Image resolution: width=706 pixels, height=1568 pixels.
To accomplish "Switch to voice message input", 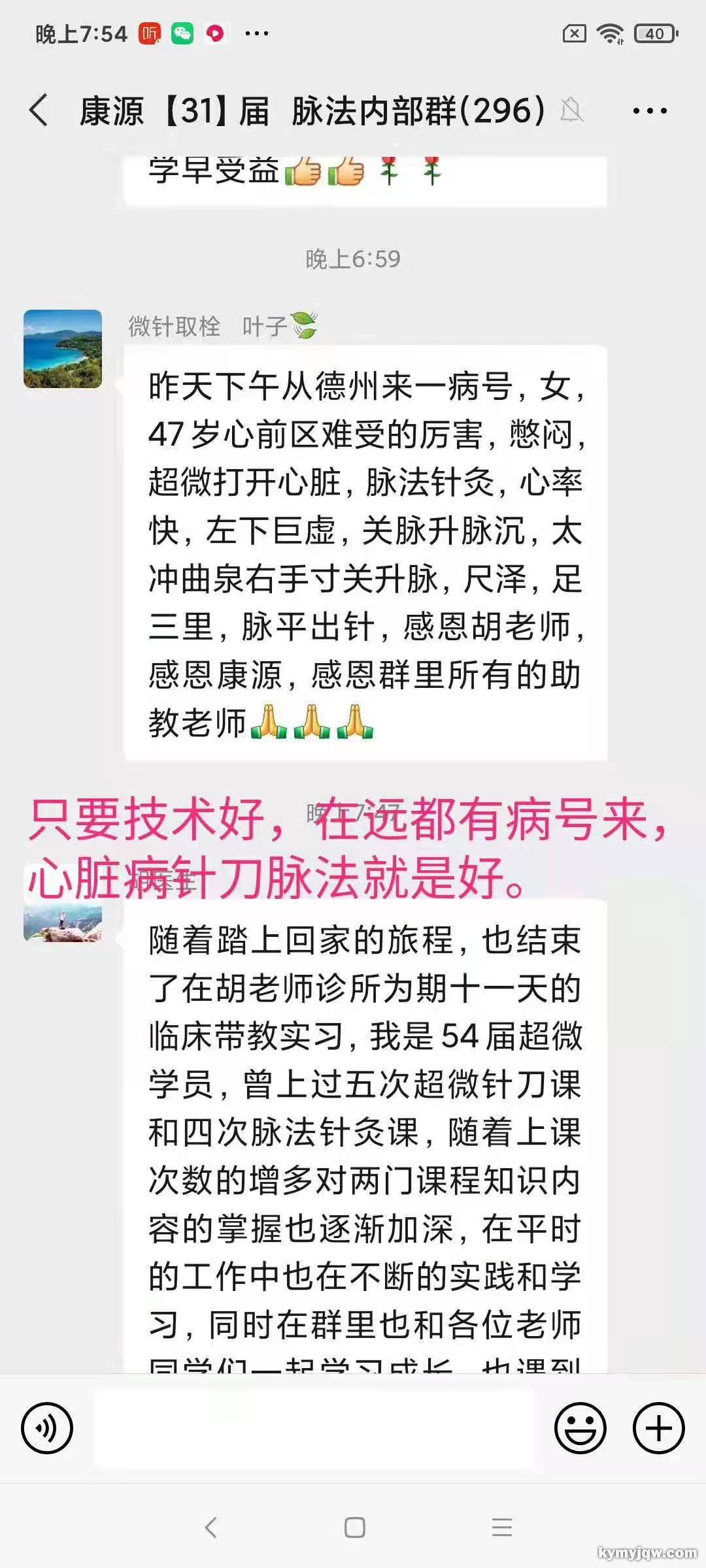I will coord(47,1428).
